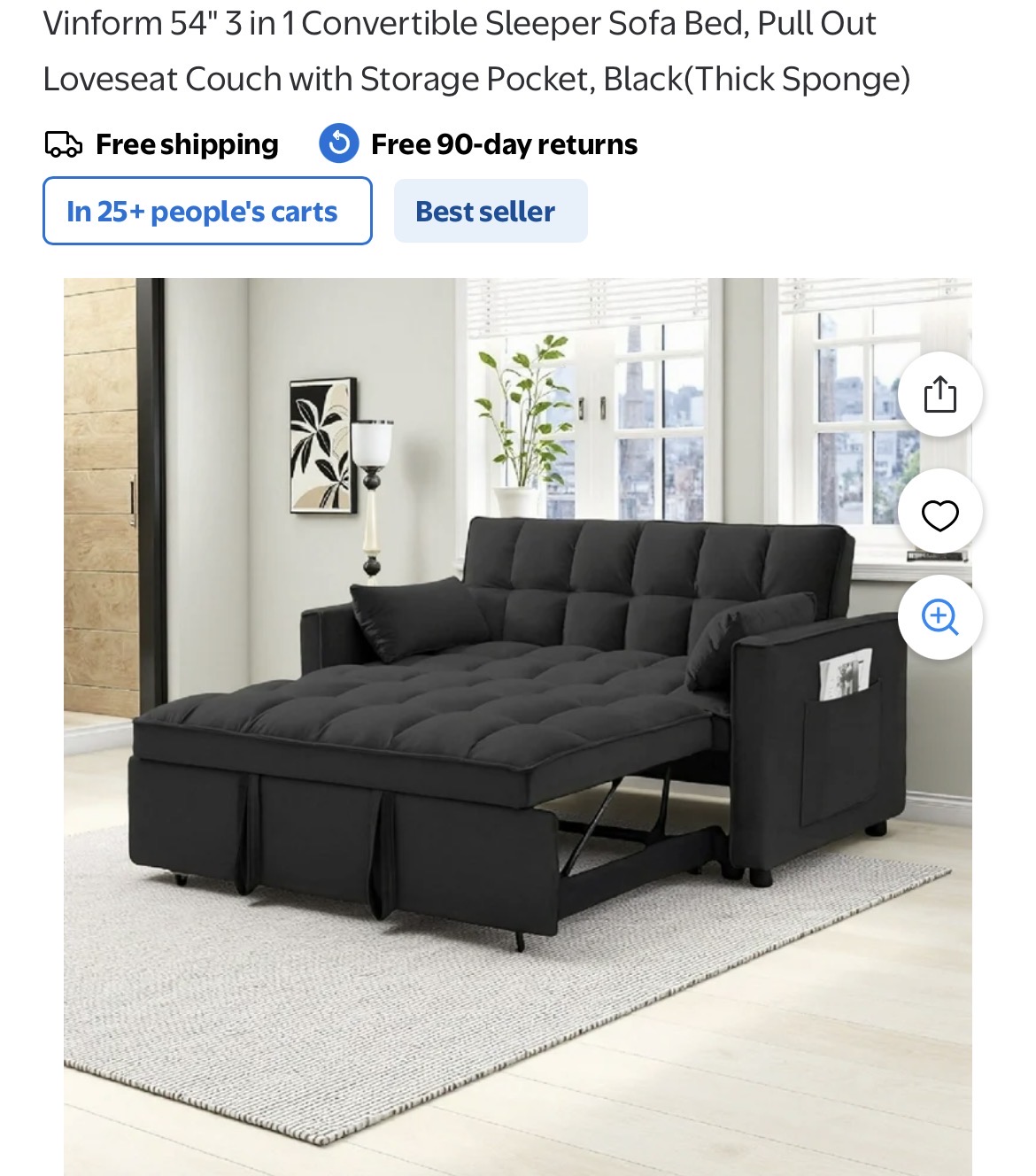Tap the In 25+ people's carts badge
Screen dimensions: 1036x1176
click(207, 212)
